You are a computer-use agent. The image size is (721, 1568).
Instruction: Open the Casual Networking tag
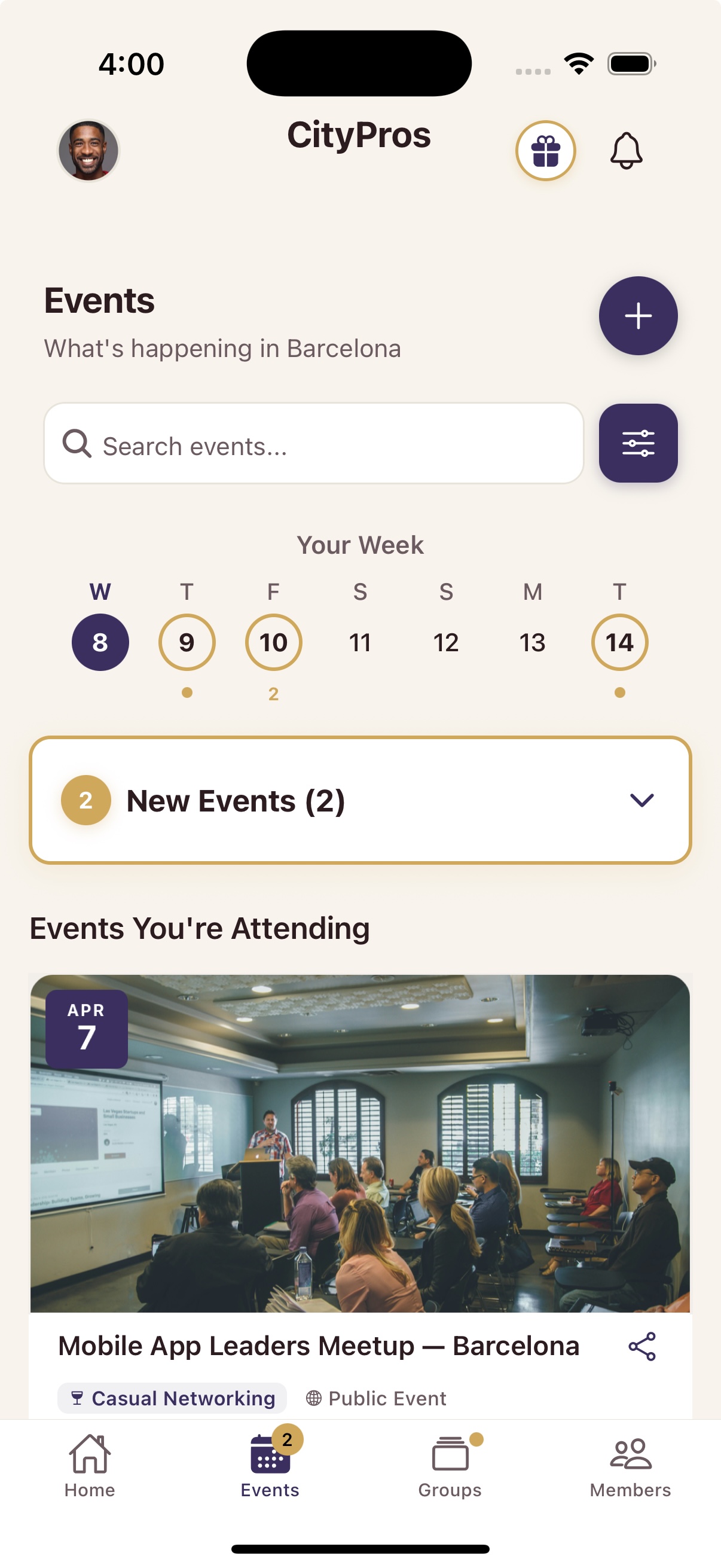click(173, 1398)
